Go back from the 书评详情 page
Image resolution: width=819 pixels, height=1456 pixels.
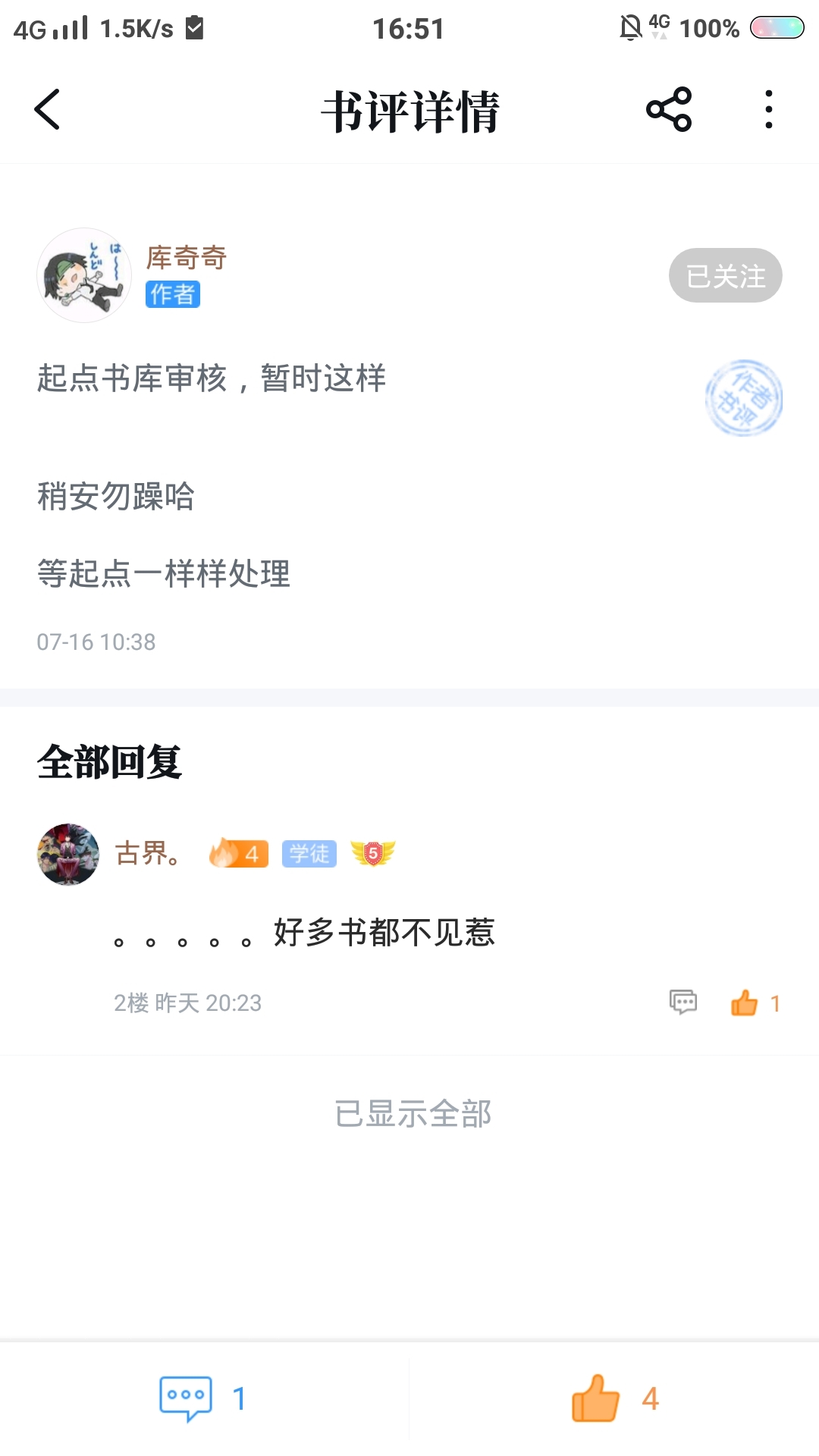47,110
